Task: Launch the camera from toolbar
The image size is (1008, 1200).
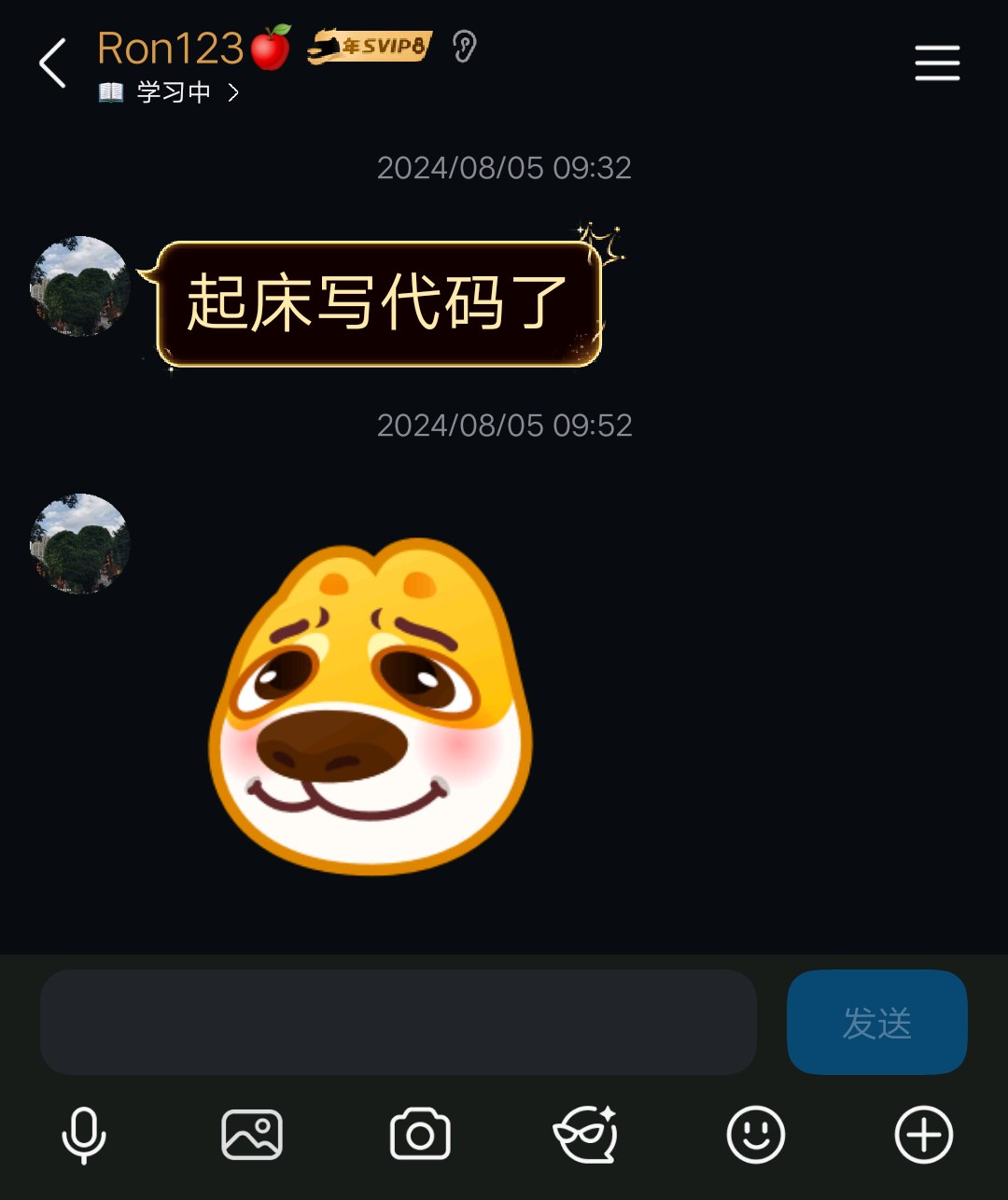Action: coord(420,1135)
